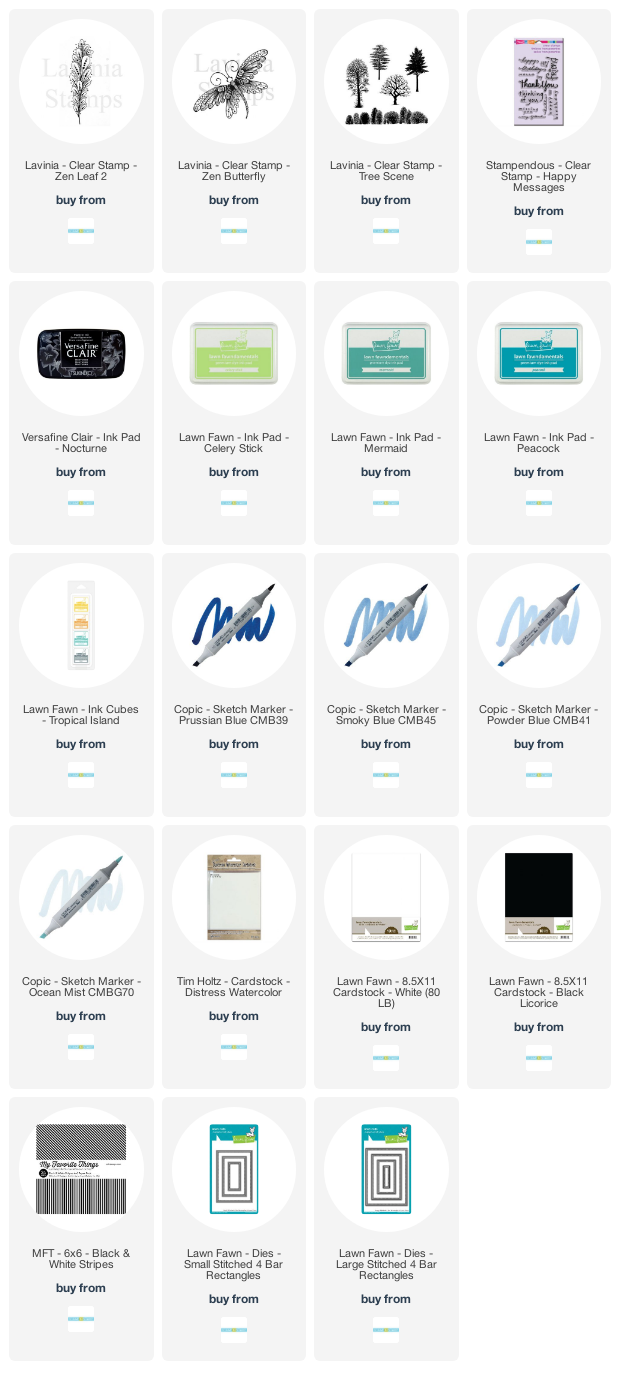
Task: Open Copic Ocean Mist CMBG70 marker
Action: 81,957
